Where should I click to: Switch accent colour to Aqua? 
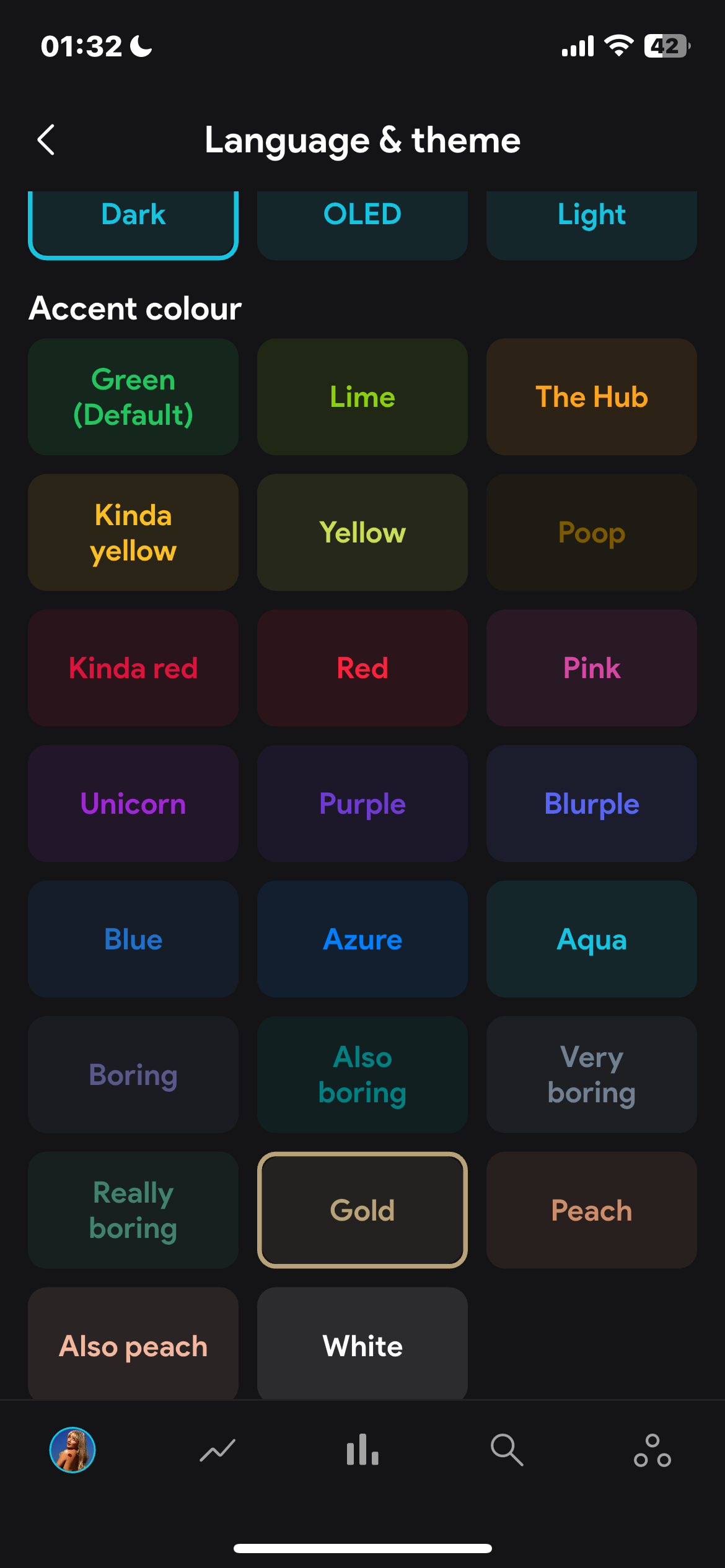tap(591, 939)
